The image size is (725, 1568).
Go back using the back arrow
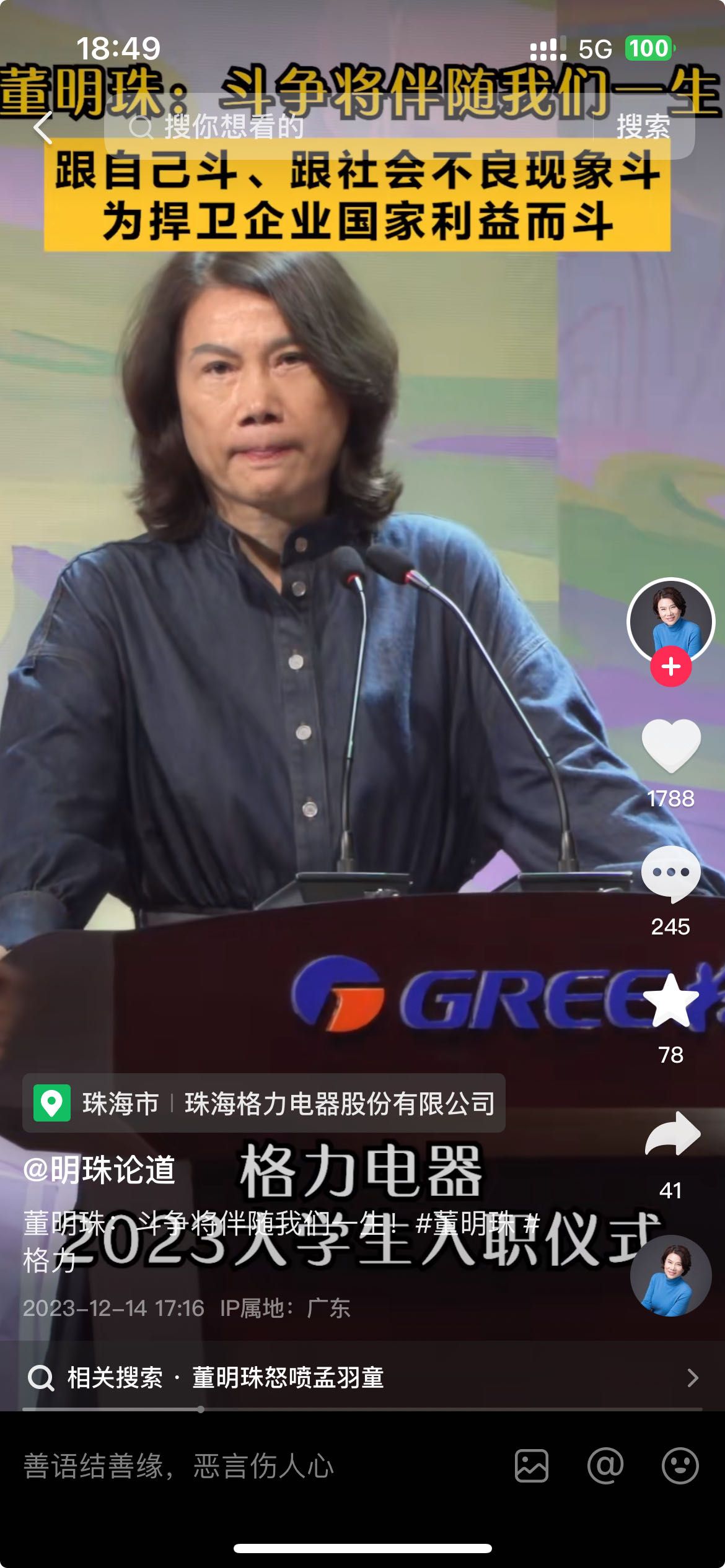pos(42,128)
